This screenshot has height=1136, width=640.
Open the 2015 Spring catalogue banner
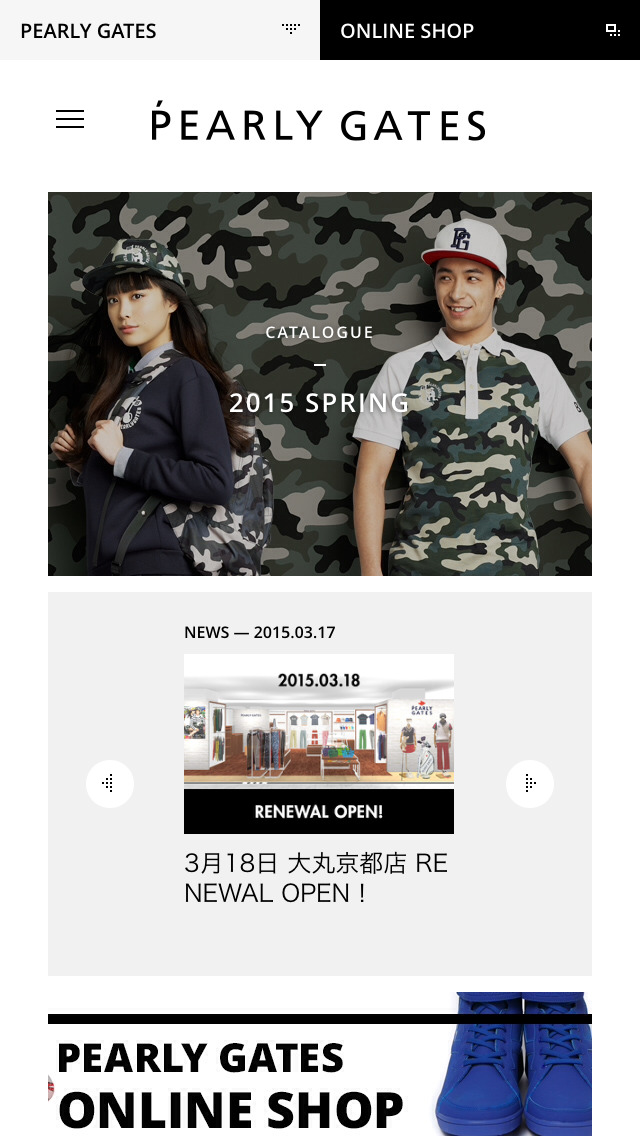[320, 384]
